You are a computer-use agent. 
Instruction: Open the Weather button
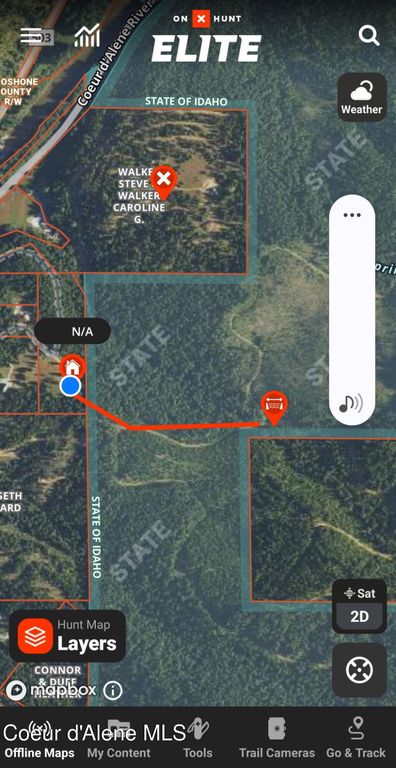(362, 97)
